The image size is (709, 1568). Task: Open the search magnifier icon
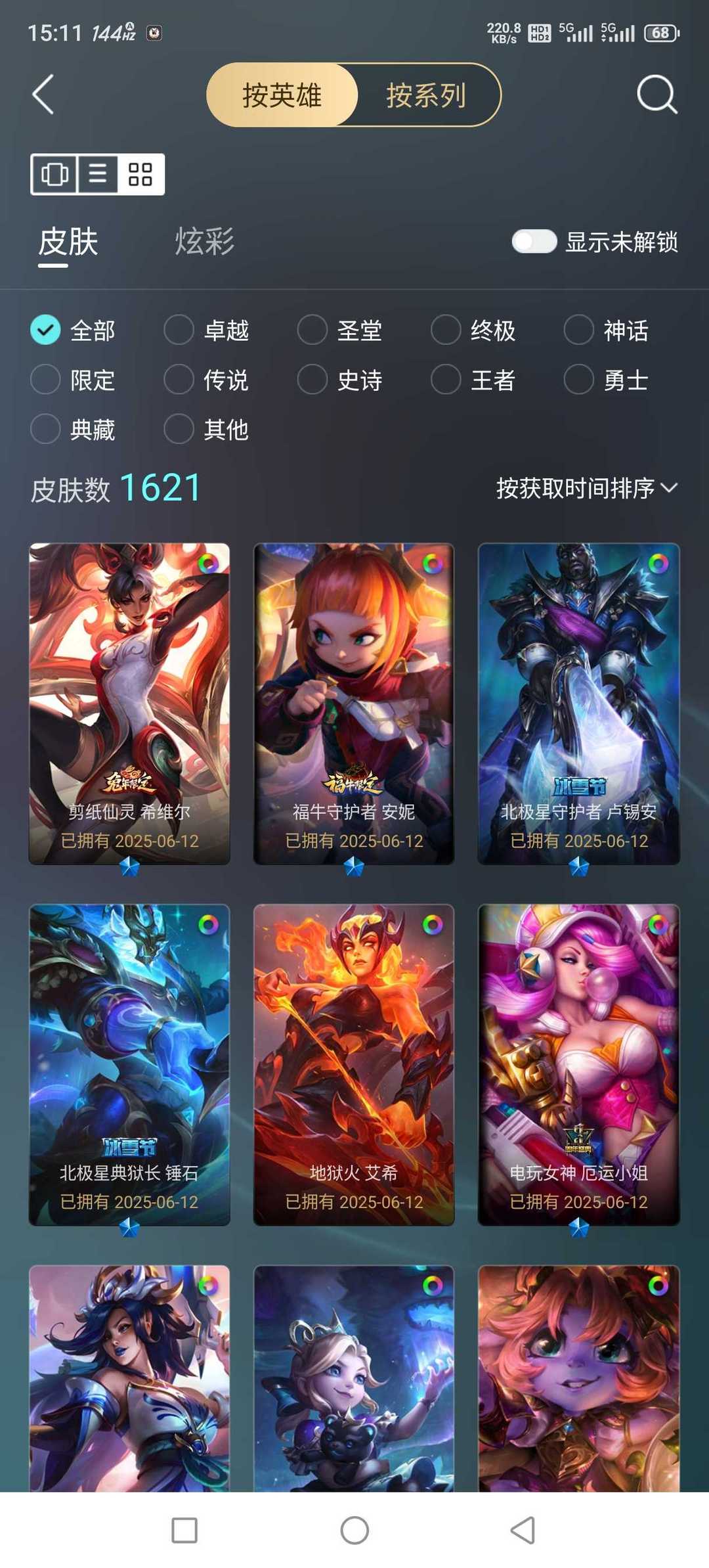coord(657,95)
